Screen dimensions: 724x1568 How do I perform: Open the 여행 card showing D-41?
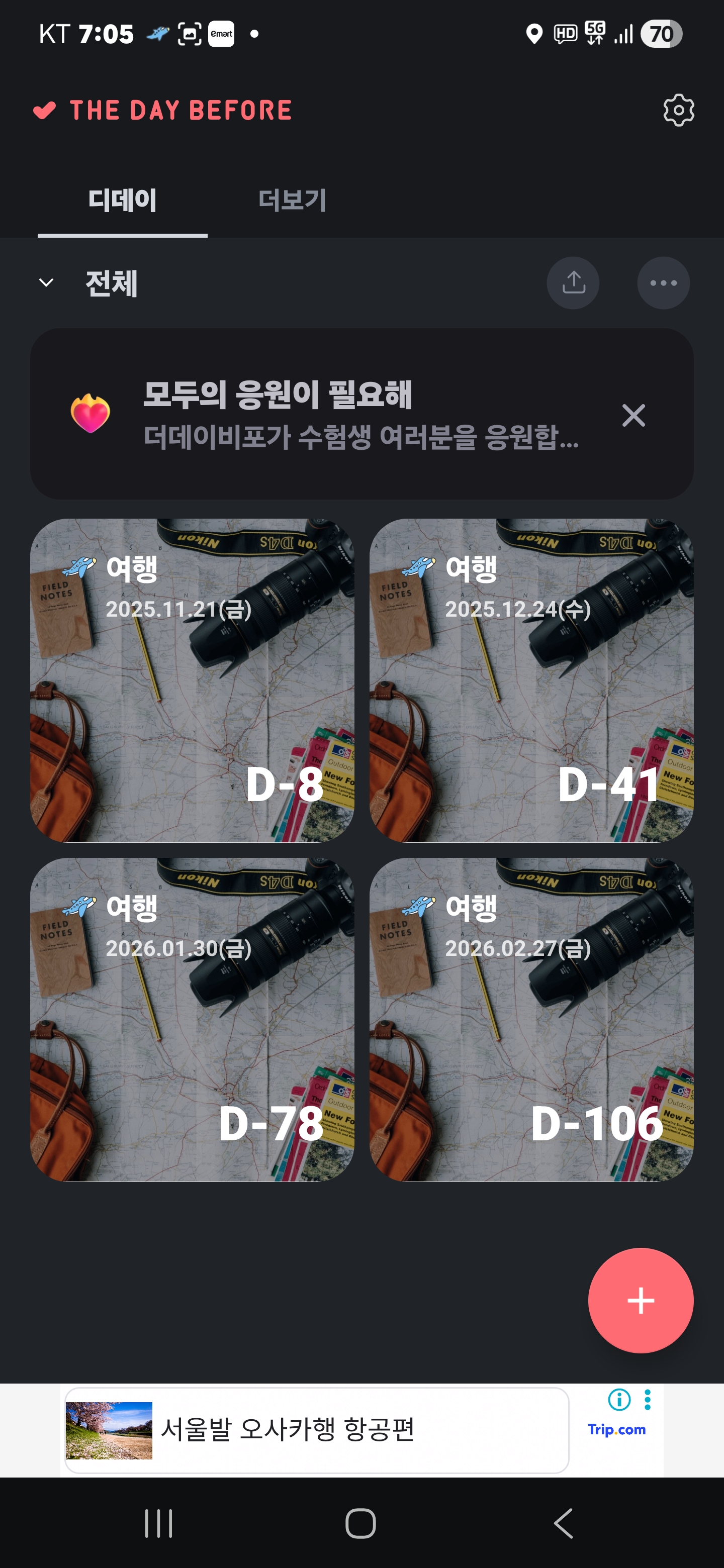pos(531,680)
